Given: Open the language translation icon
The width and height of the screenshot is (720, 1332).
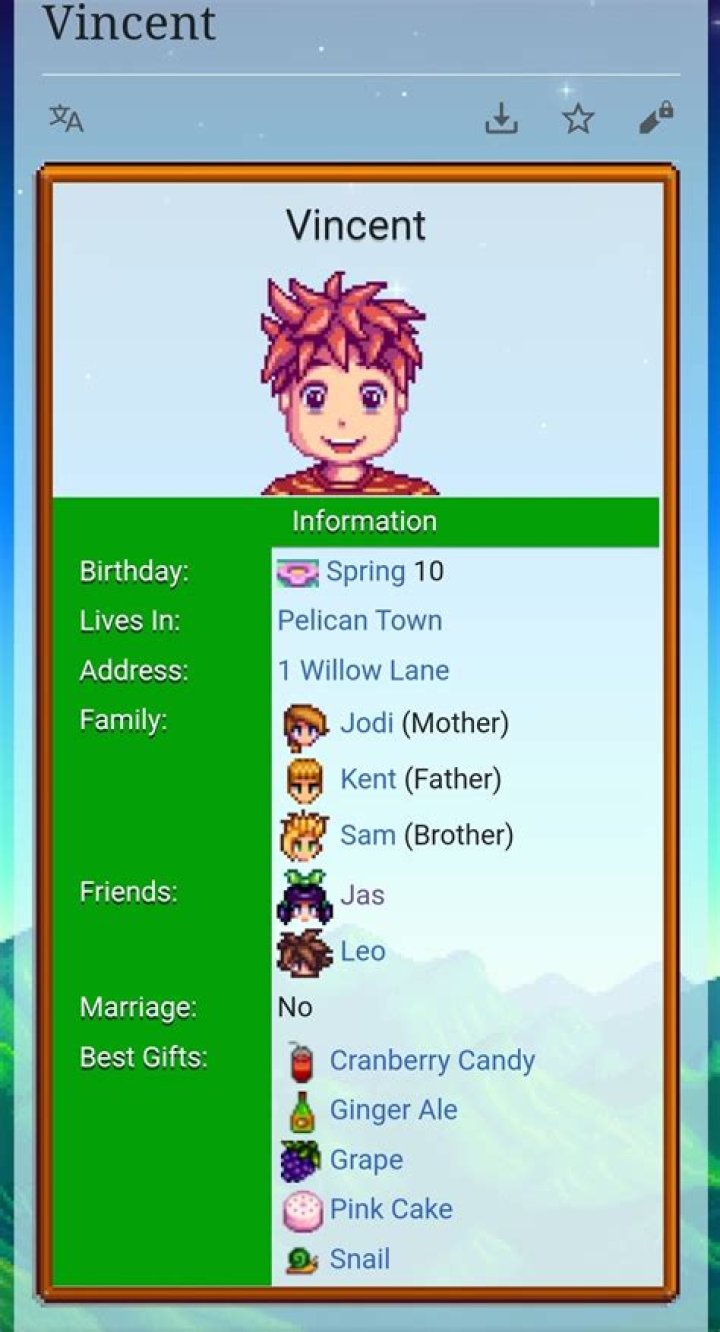Looking at the screenshot, I should [x=66, y=119].
